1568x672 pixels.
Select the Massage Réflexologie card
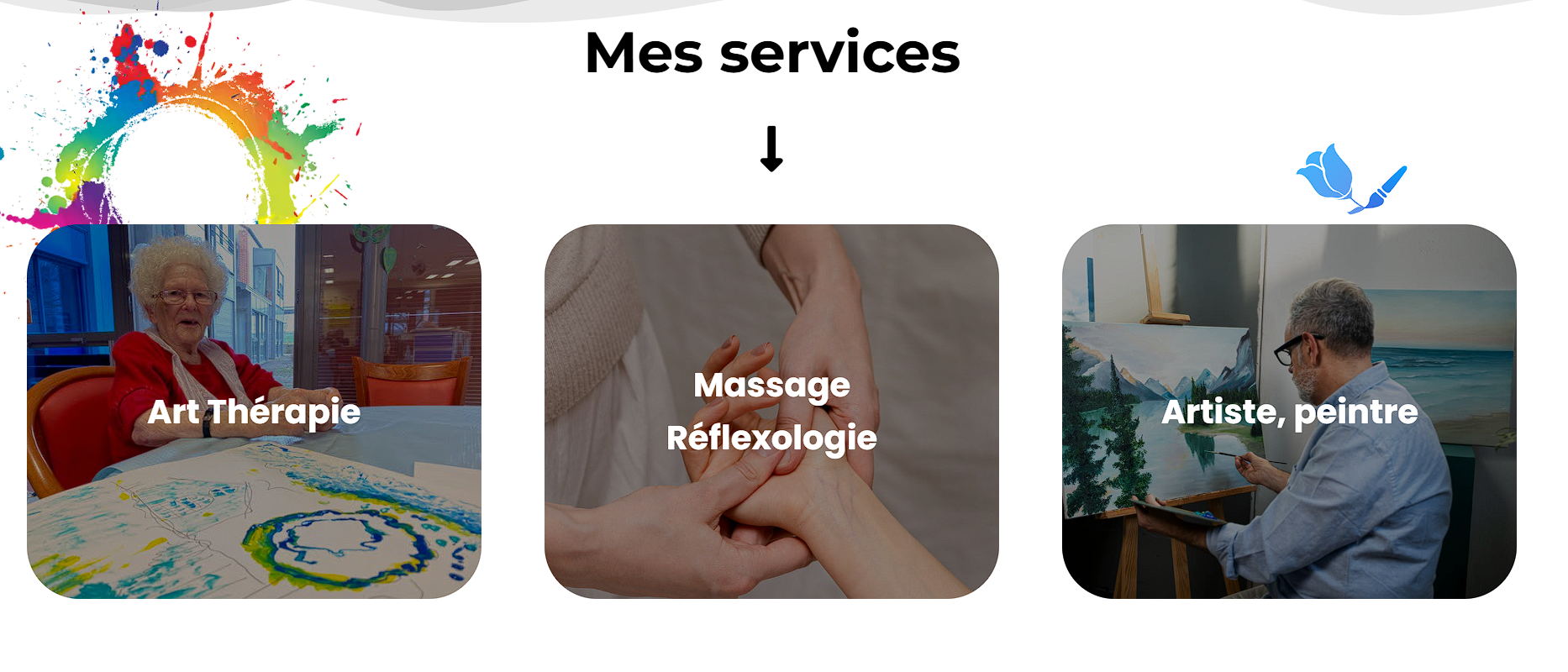(771, 412)
